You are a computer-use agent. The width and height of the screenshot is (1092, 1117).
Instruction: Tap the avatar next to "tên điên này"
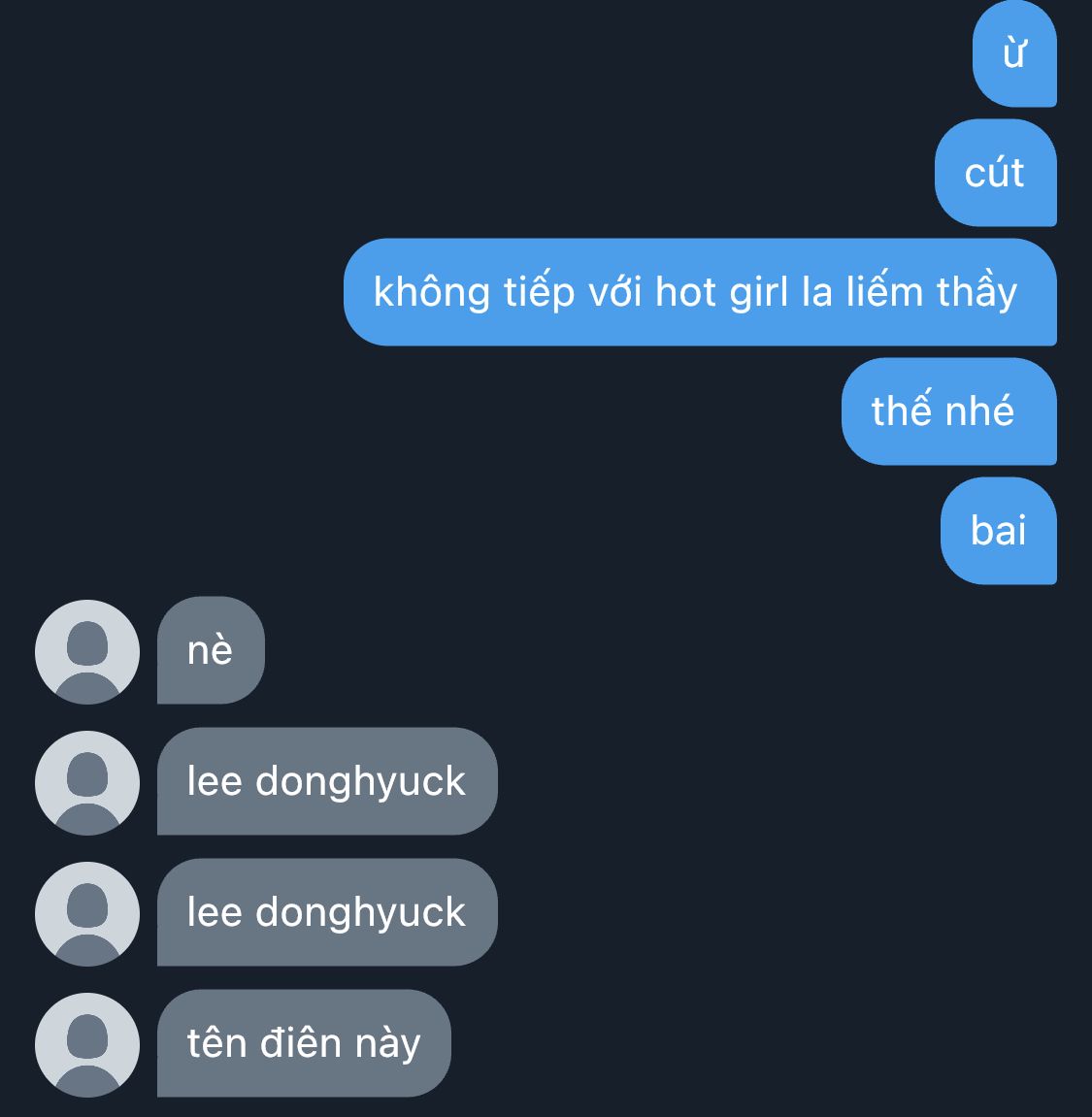click(x=87, y=1044)
